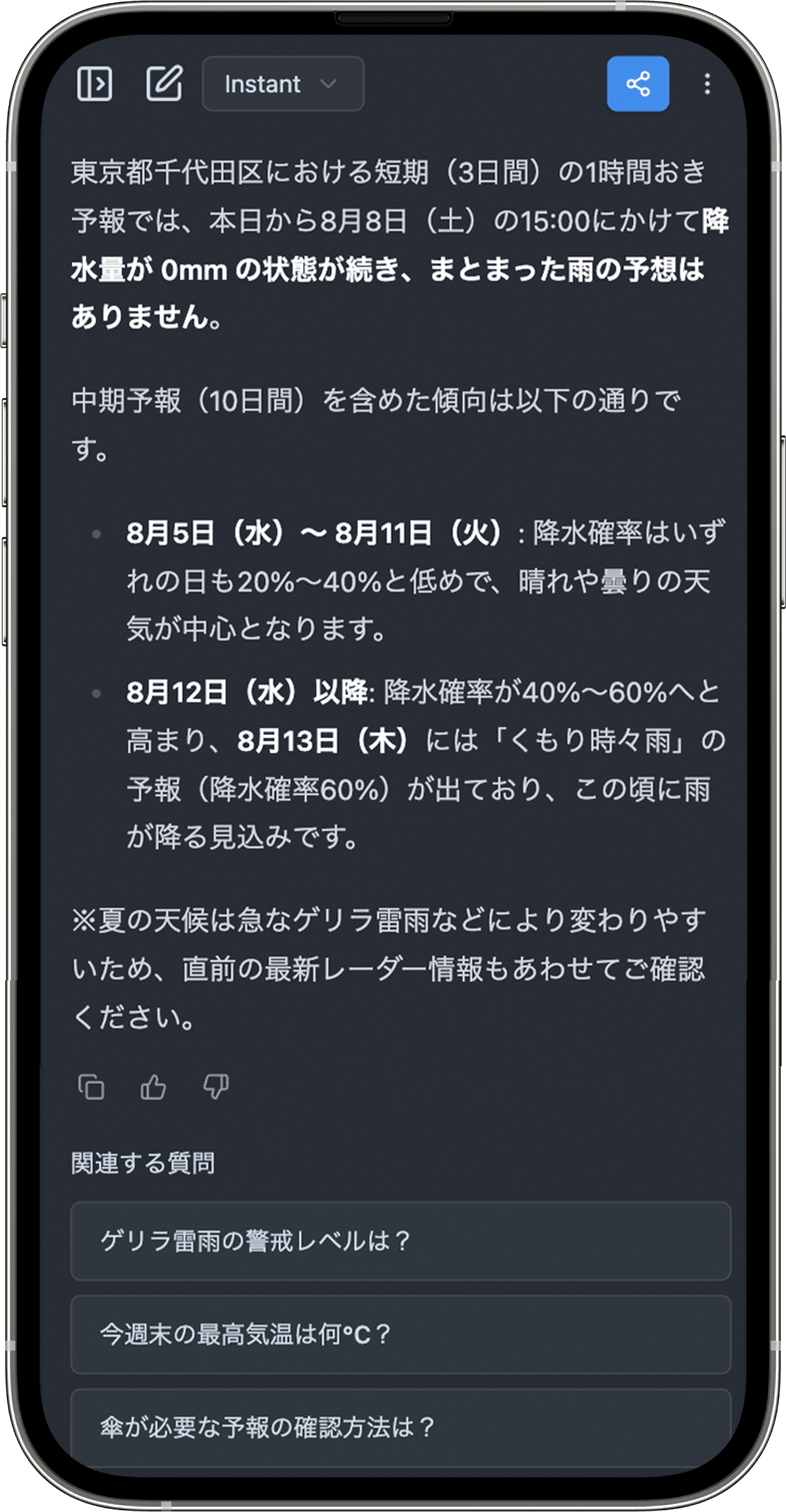Open the three-dot overflow menu
Viewport: 786px width, 1512px height.
click(707, 84)
